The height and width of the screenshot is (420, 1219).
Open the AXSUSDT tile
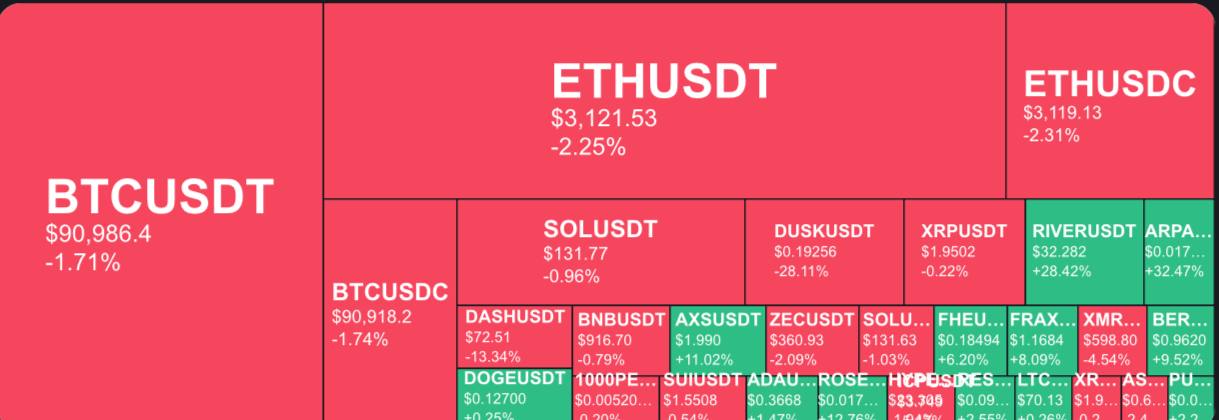coord(716,340)
